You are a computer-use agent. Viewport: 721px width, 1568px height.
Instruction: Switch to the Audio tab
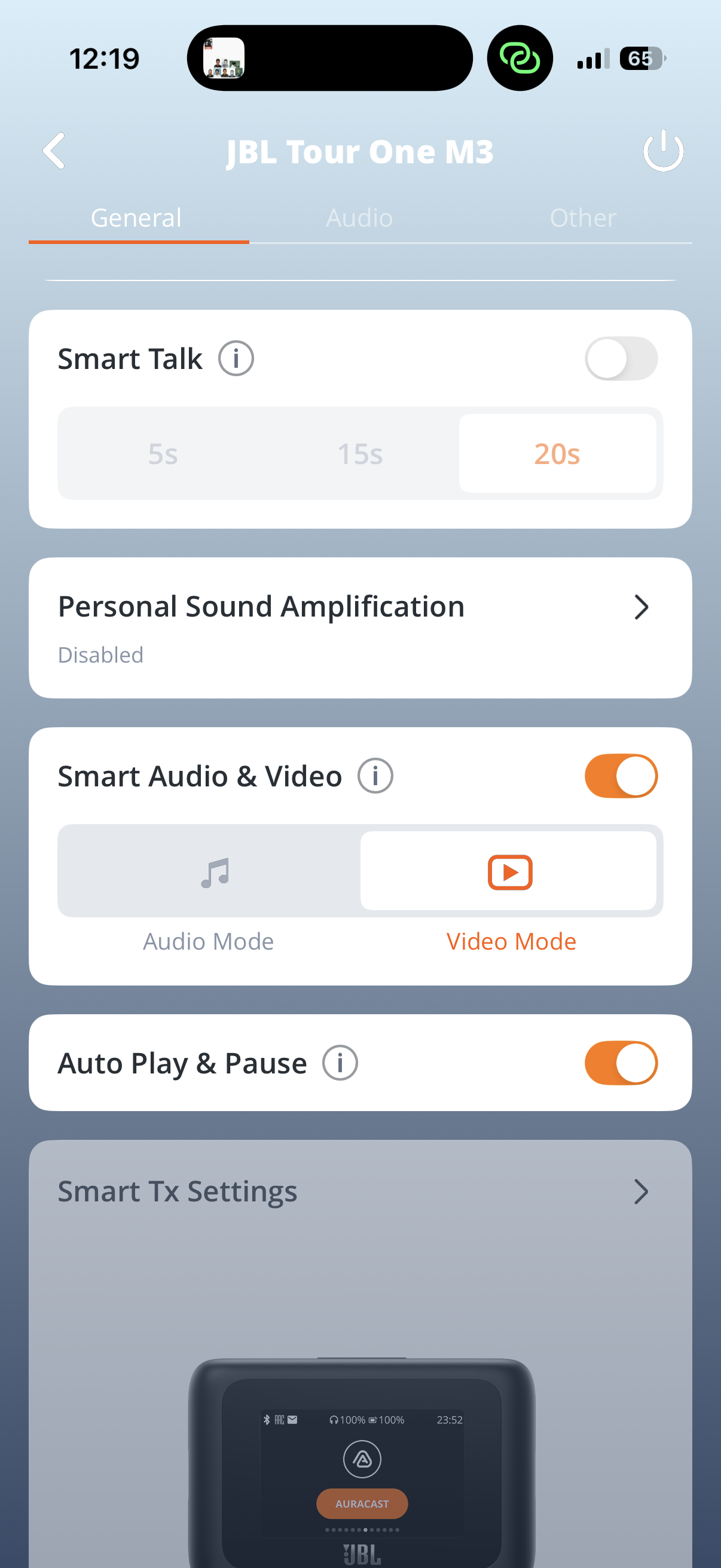(x=359, y=218)
